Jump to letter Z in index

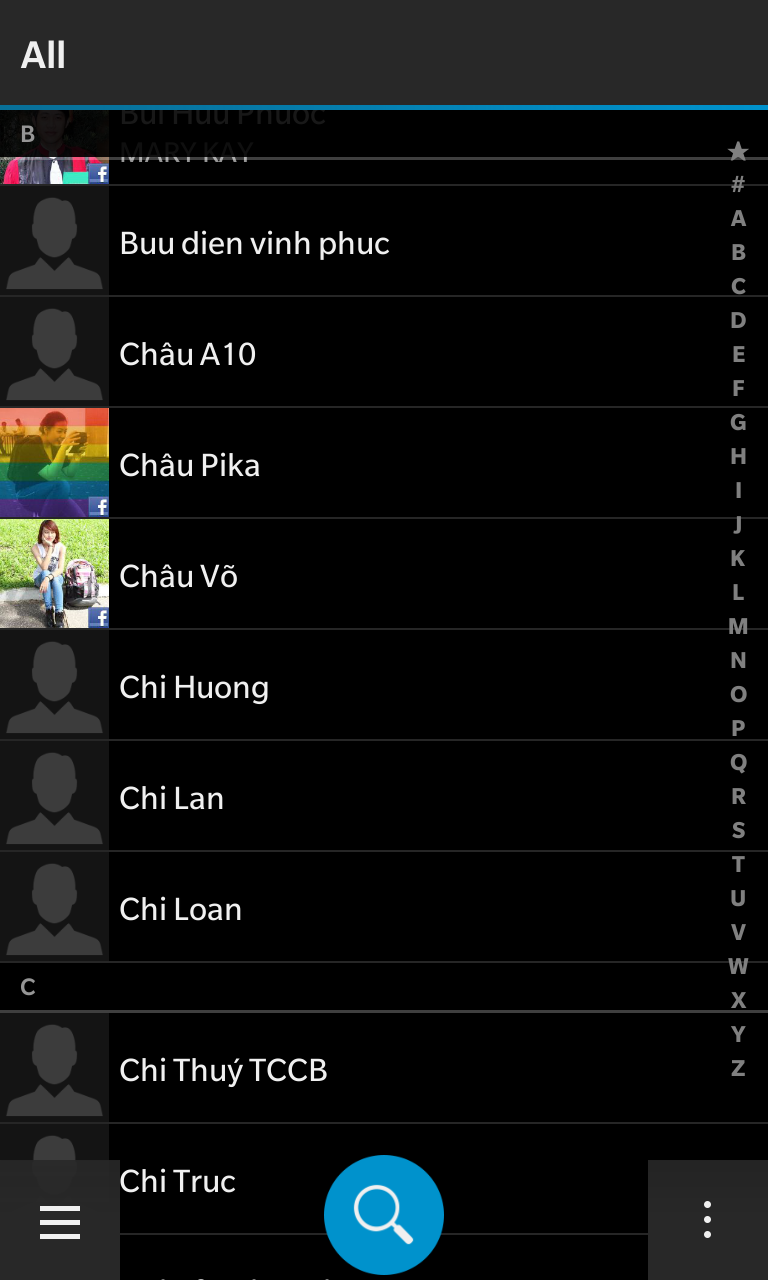pyautogui.click(x=738, y=1068)
